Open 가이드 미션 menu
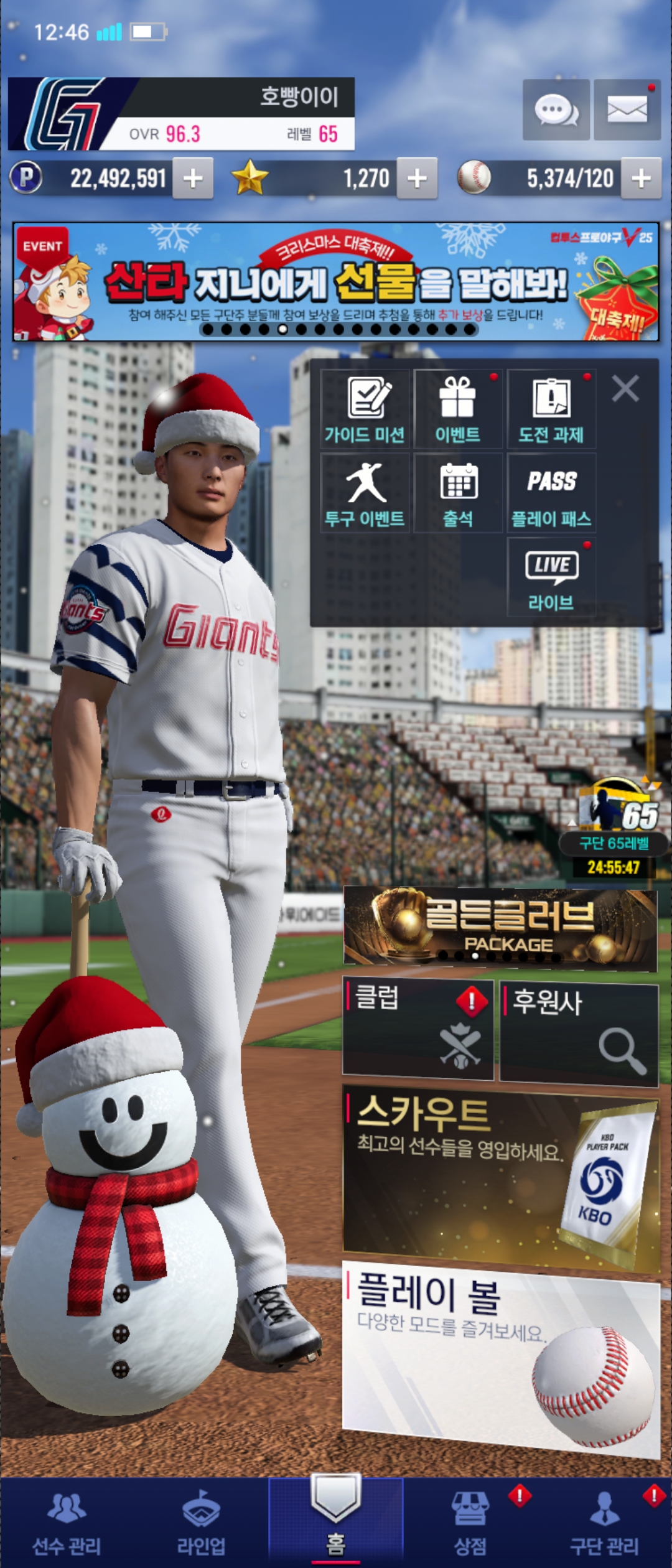 [365, 409]
